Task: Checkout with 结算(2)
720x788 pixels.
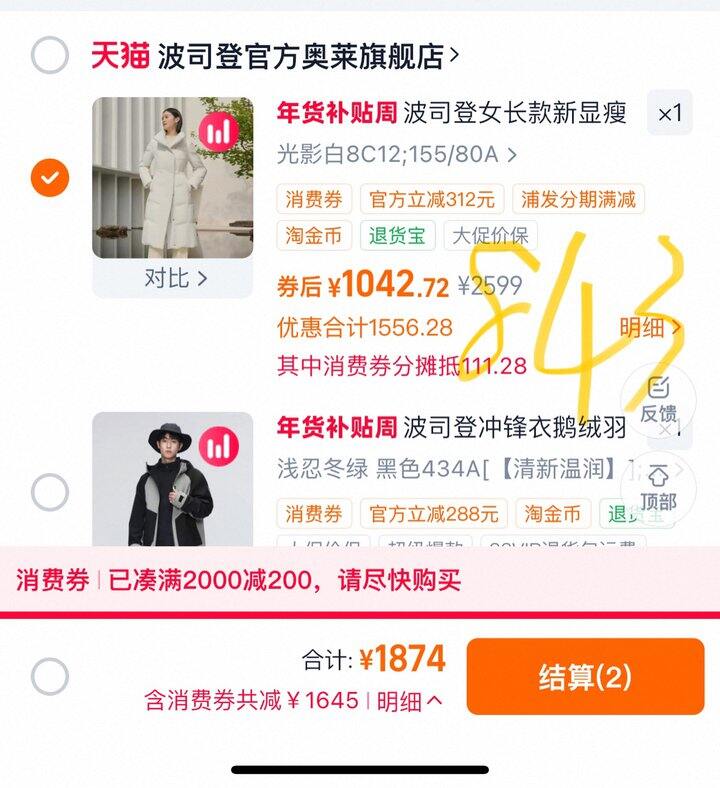Action: (x=585, y=677)
